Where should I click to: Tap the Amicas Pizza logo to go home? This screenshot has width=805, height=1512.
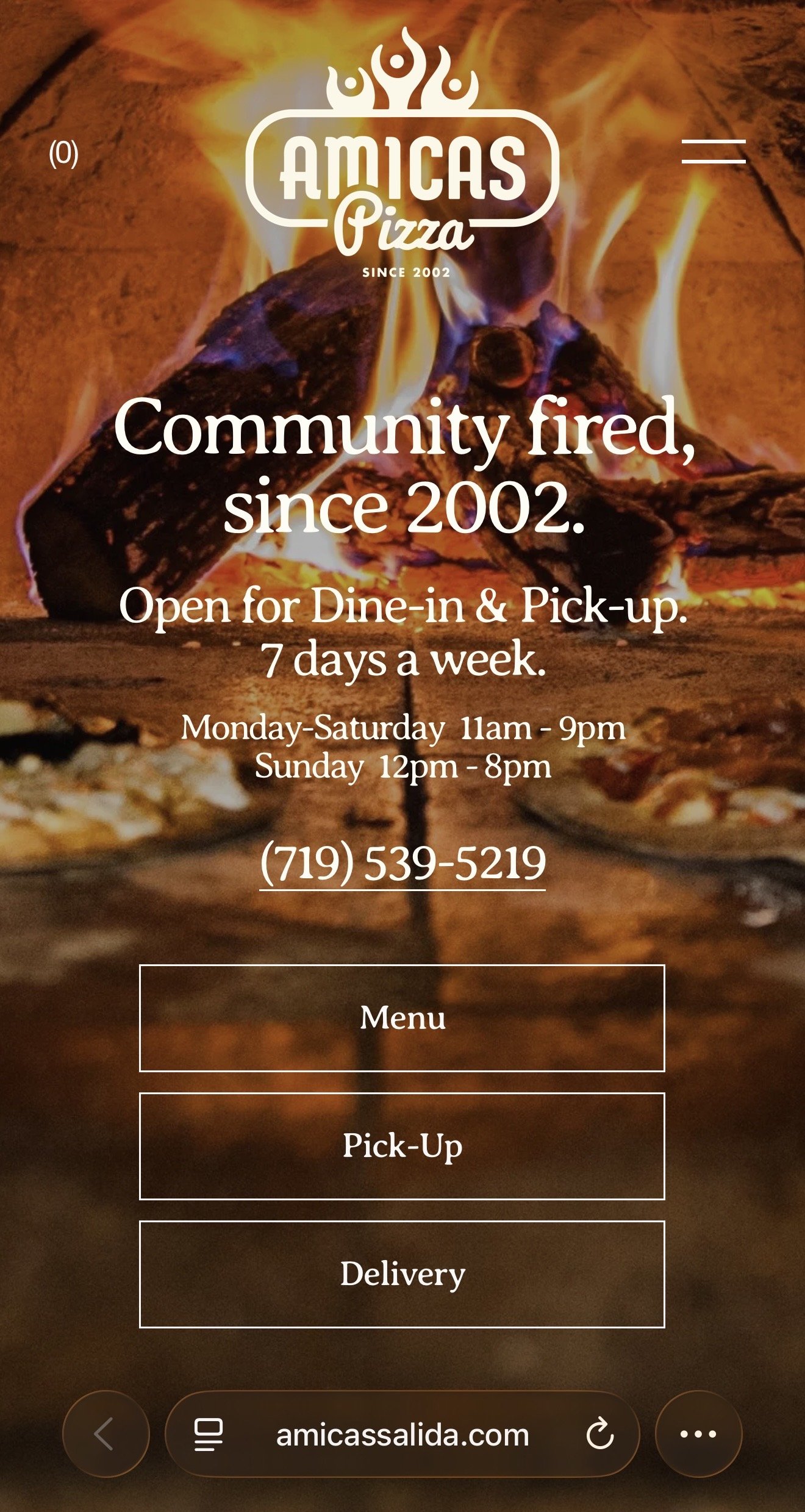click(x=402, y=154)
